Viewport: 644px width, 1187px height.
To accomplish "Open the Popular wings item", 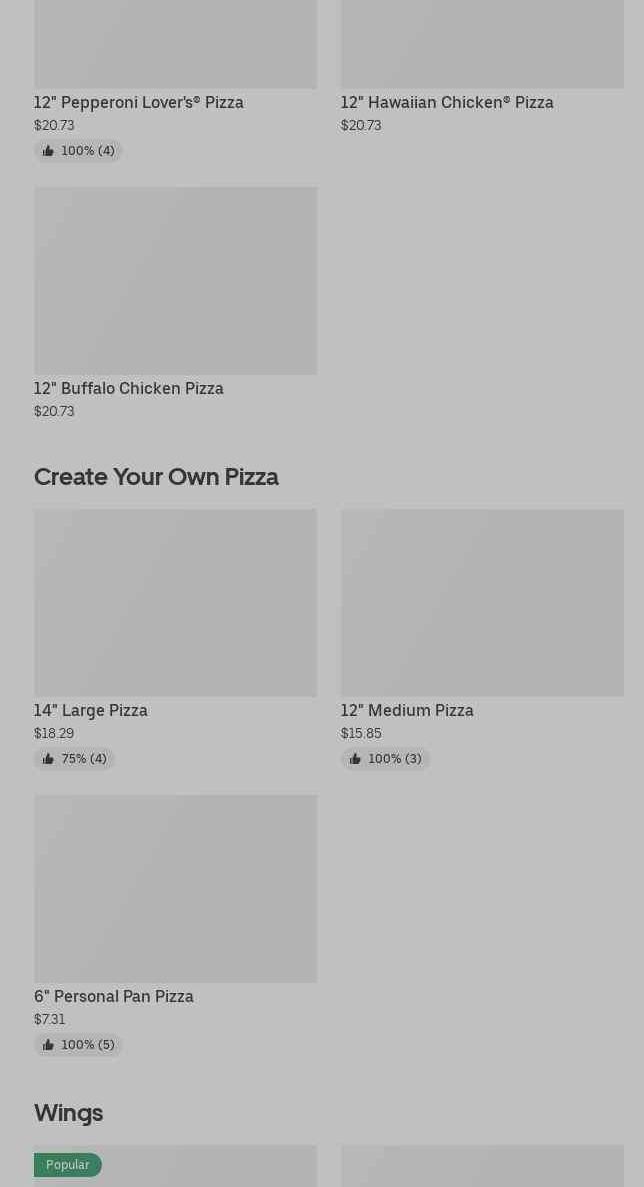I will [175, 1168].
